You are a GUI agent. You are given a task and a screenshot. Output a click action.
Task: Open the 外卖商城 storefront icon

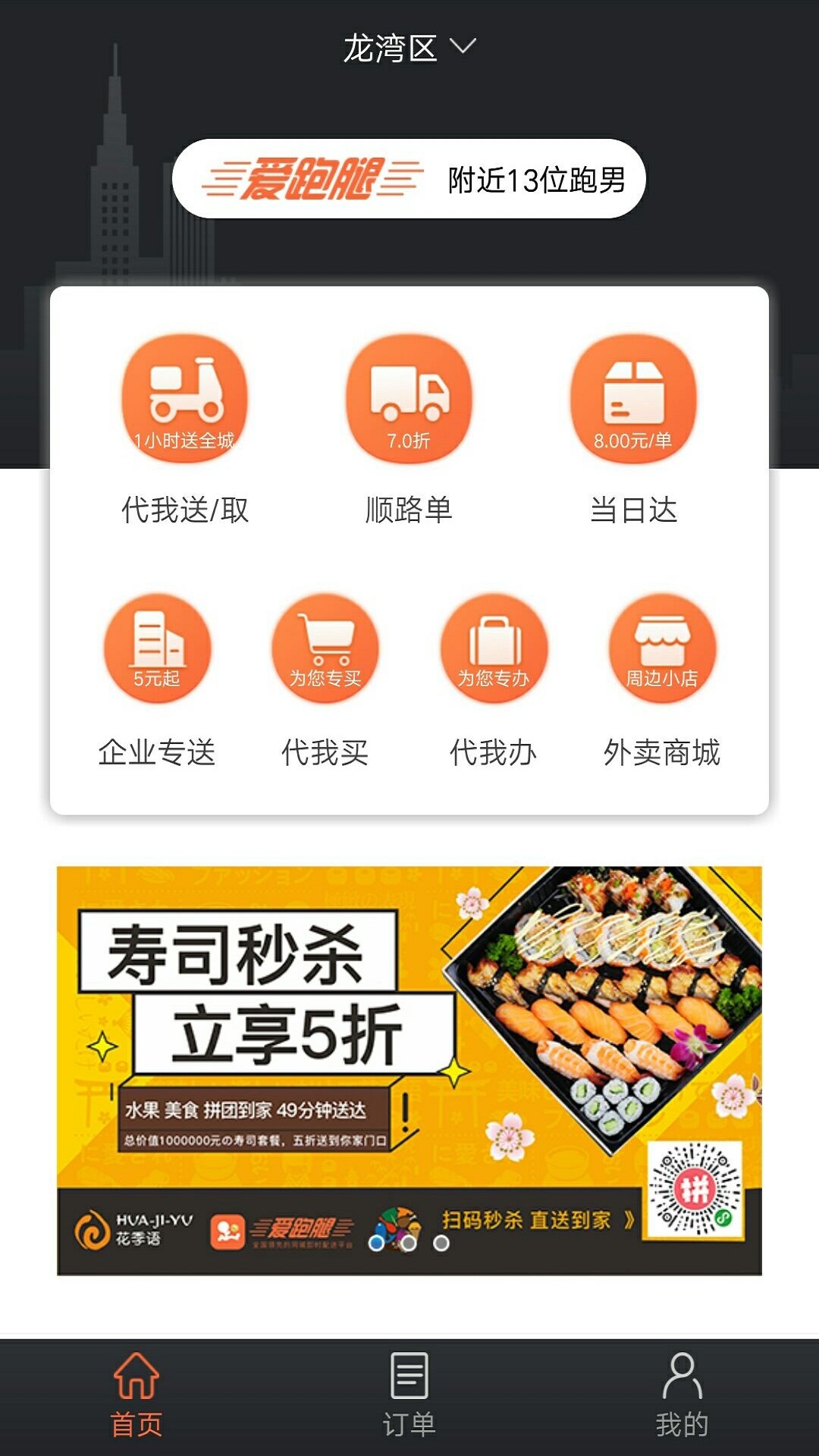coord(663,648)
